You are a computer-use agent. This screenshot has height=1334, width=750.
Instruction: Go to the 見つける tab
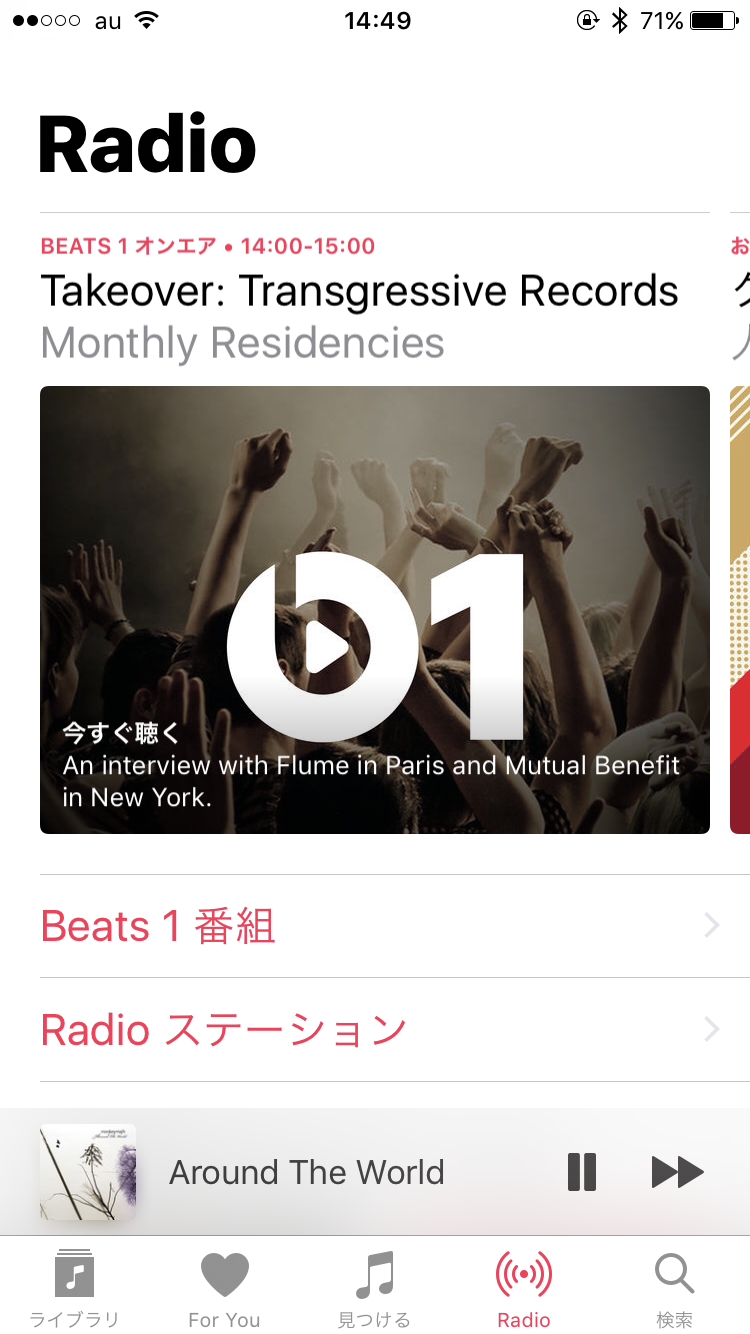pos(374,1288)
